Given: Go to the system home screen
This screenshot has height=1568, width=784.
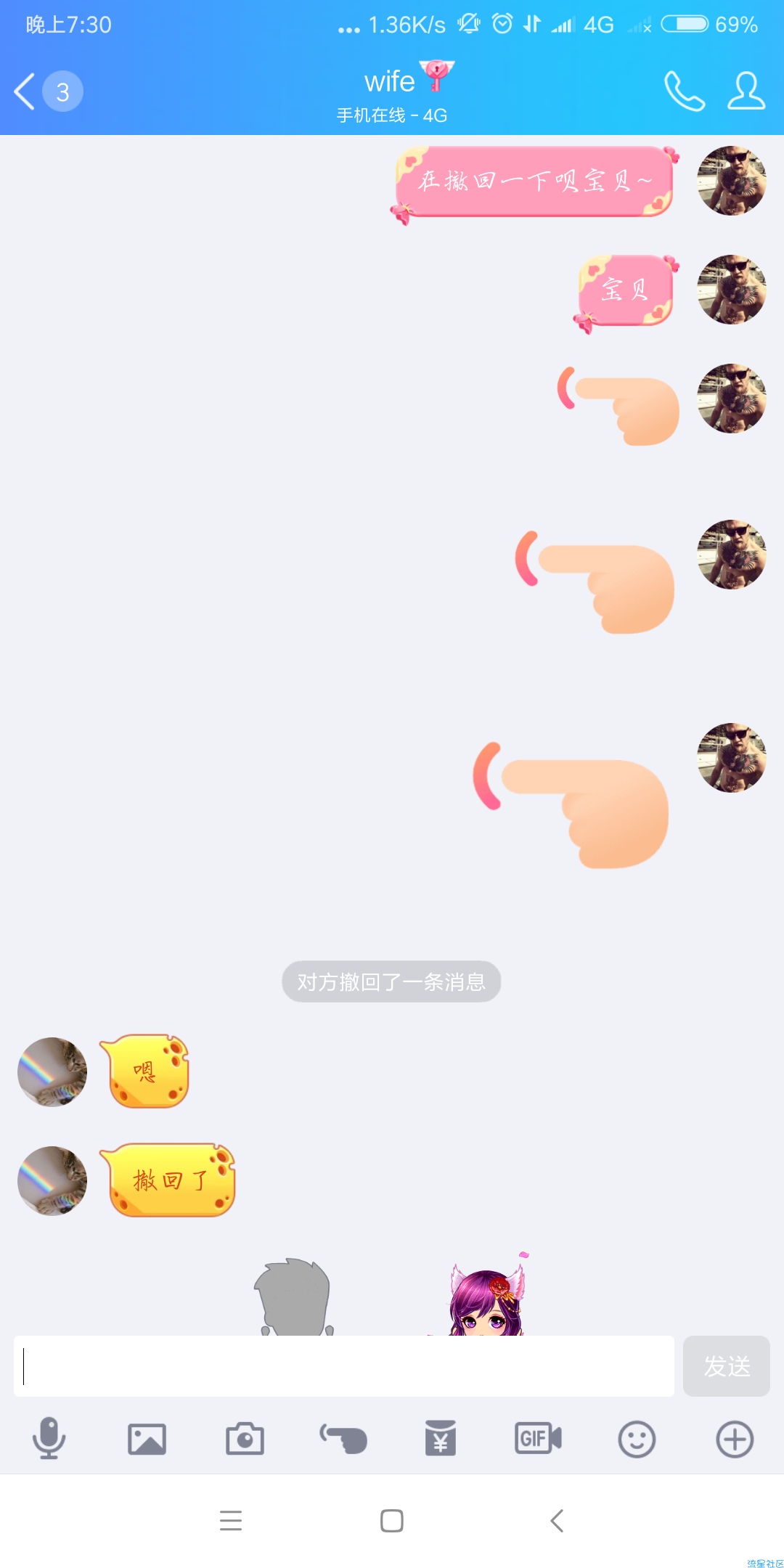Looking at the screenshot, I should [x=392, y=1520].
